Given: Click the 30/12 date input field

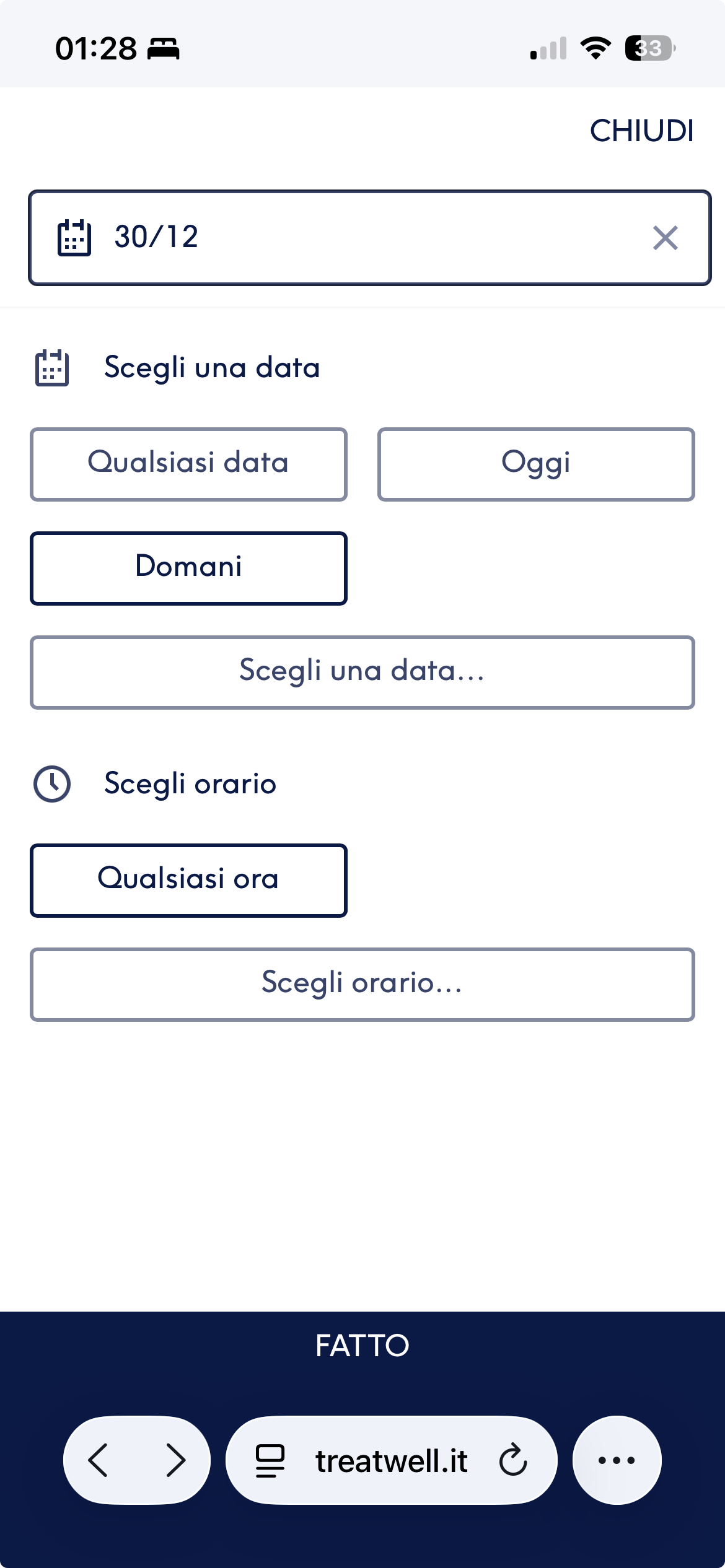Looking at the screenshot, I should [x=310, y=238].
